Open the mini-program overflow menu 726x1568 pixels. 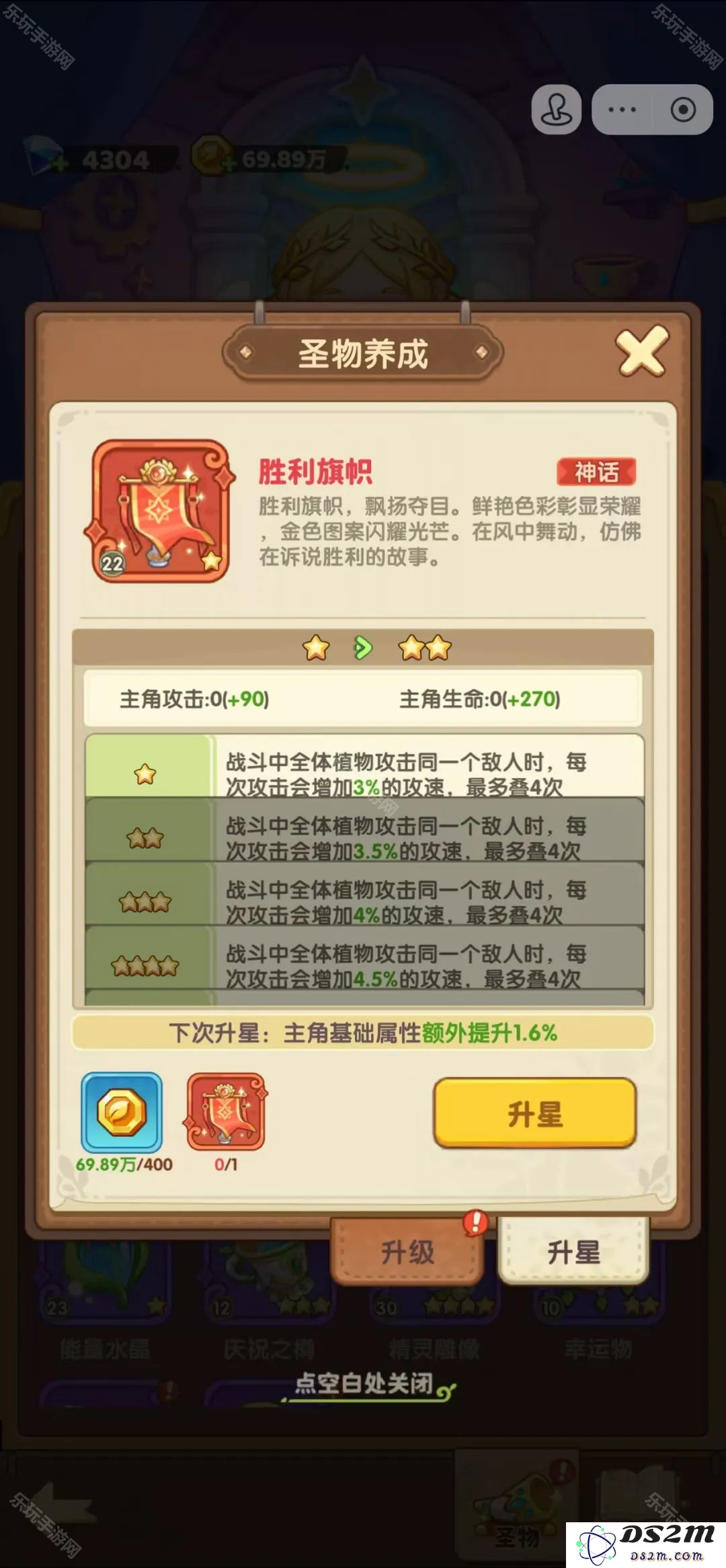(622, 110)
